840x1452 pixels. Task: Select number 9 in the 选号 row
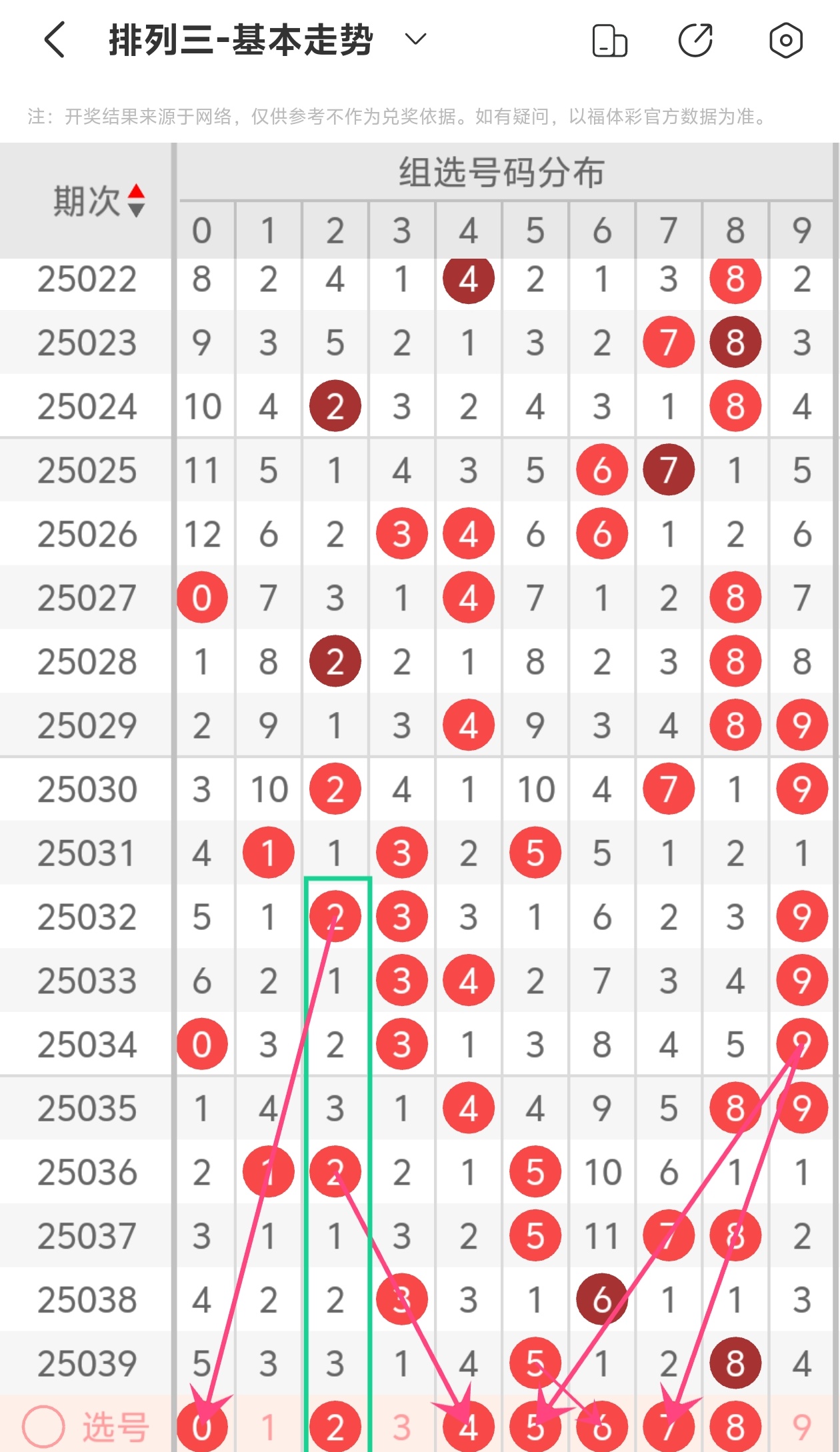tap(802, 1427)
